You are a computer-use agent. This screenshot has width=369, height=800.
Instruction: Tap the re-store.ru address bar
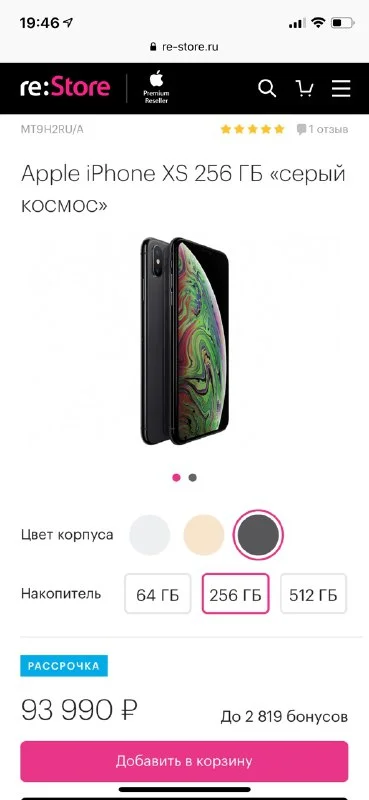(184, 47)
